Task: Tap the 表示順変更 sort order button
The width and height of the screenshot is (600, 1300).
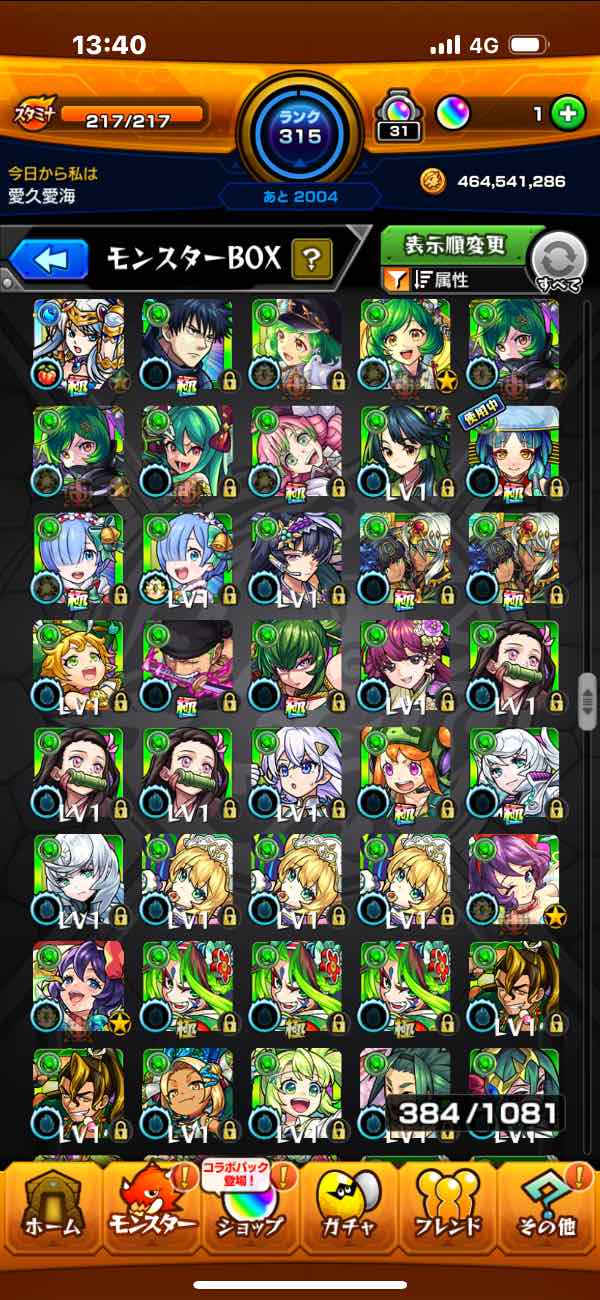Action: [455, 244]
